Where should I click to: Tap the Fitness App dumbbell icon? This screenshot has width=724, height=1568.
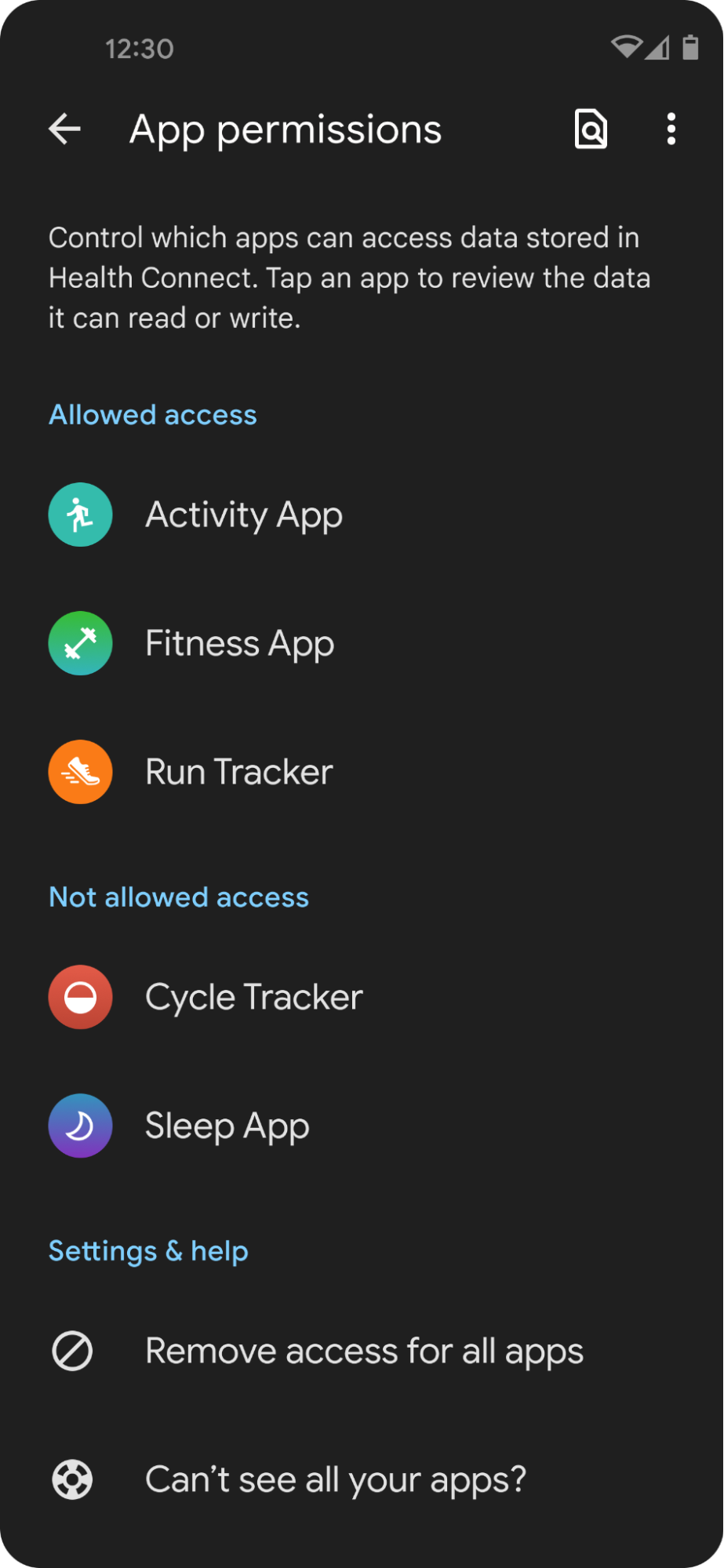tap(80, 643)
